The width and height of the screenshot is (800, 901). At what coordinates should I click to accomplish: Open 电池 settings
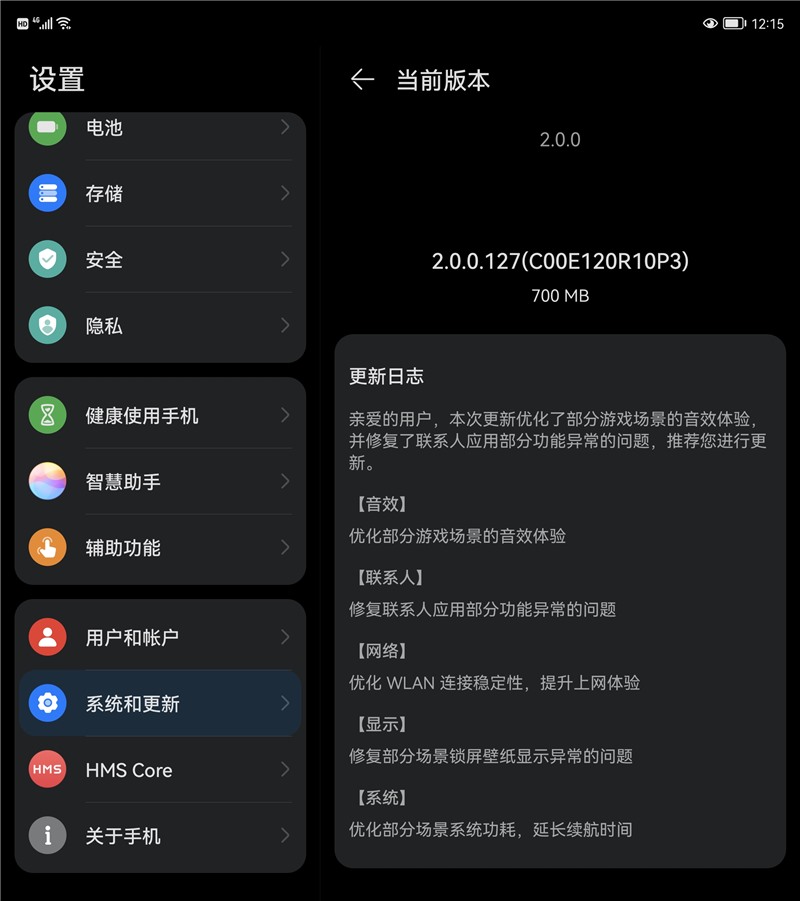click(x=160, y=128)
